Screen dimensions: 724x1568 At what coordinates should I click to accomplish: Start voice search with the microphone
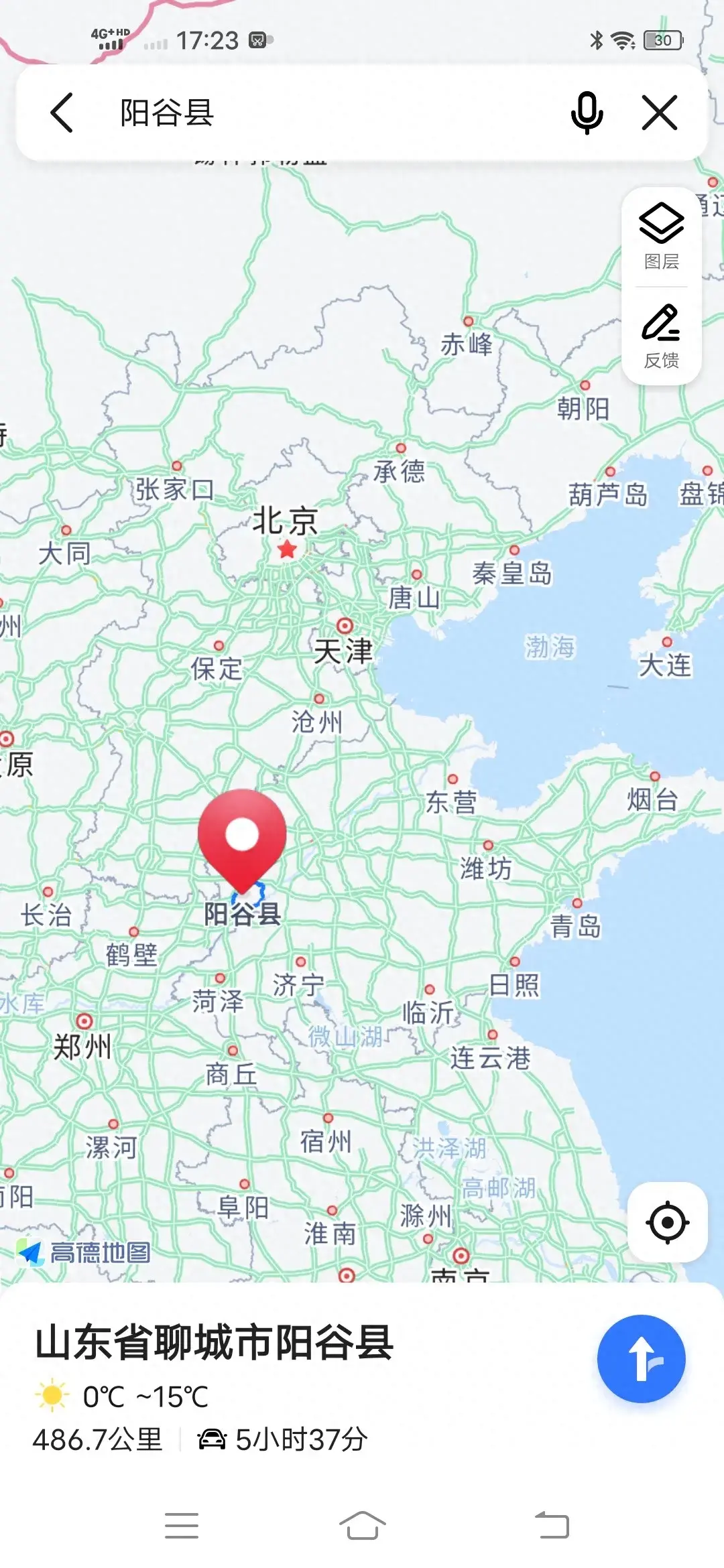pyautogui.click(x=587, y=113)
